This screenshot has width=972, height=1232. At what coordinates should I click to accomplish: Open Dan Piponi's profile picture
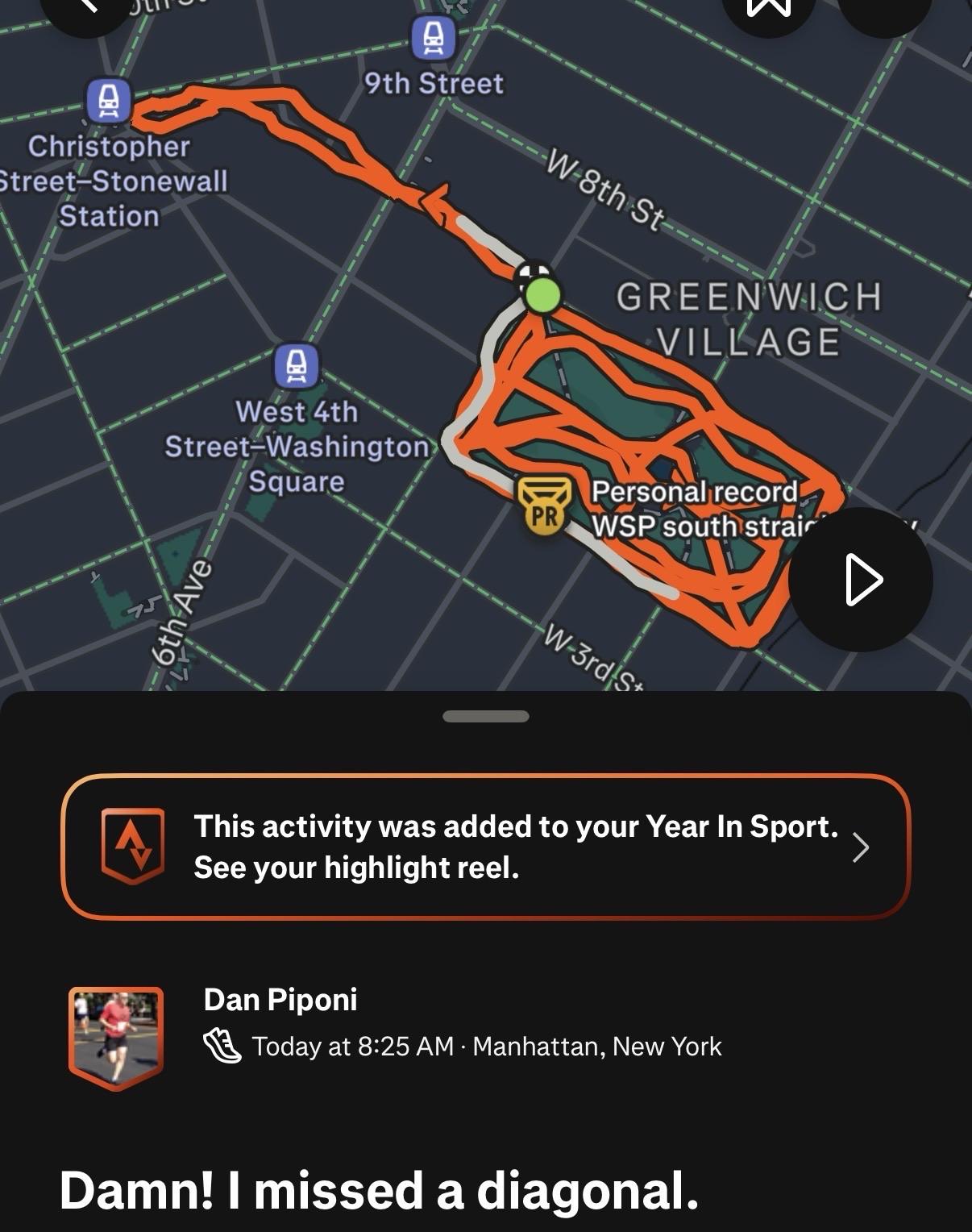pos(116,1037)
